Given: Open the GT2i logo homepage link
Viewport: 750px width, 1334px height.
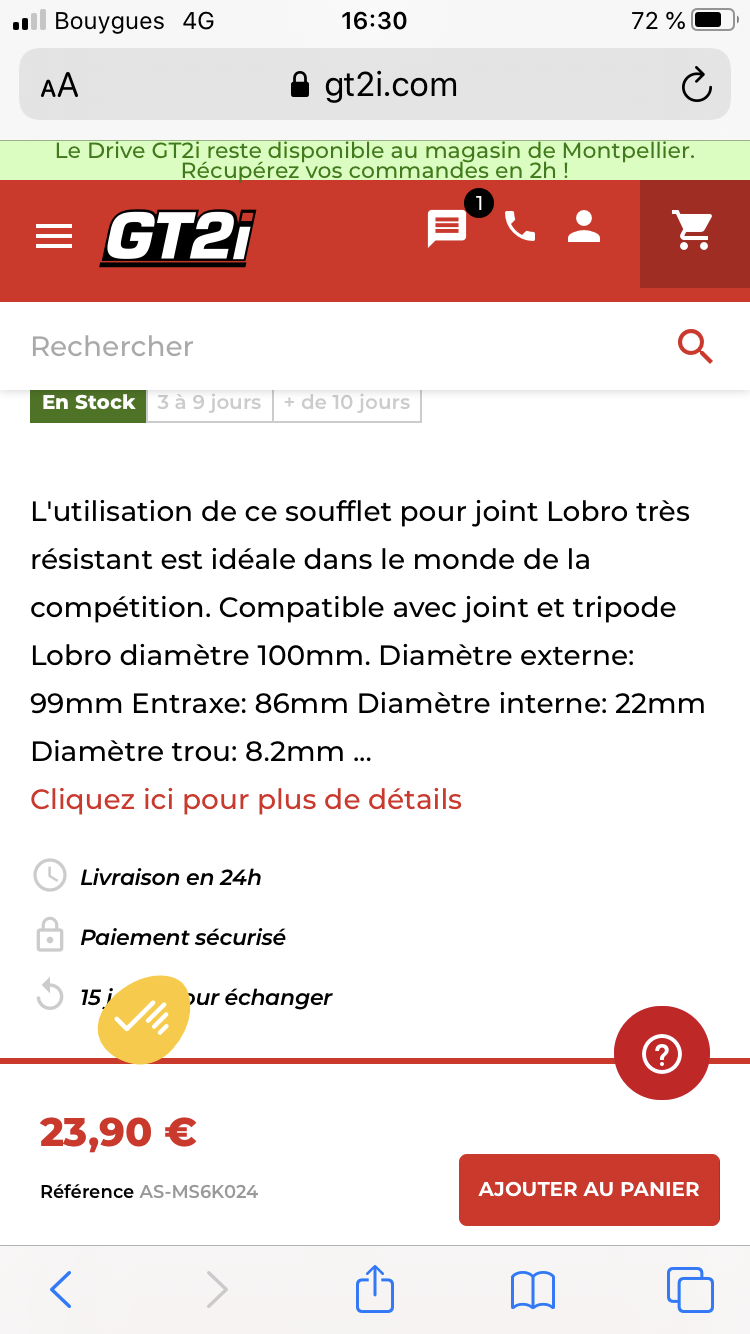Looking at the screenshot, I should click(179, 238).
